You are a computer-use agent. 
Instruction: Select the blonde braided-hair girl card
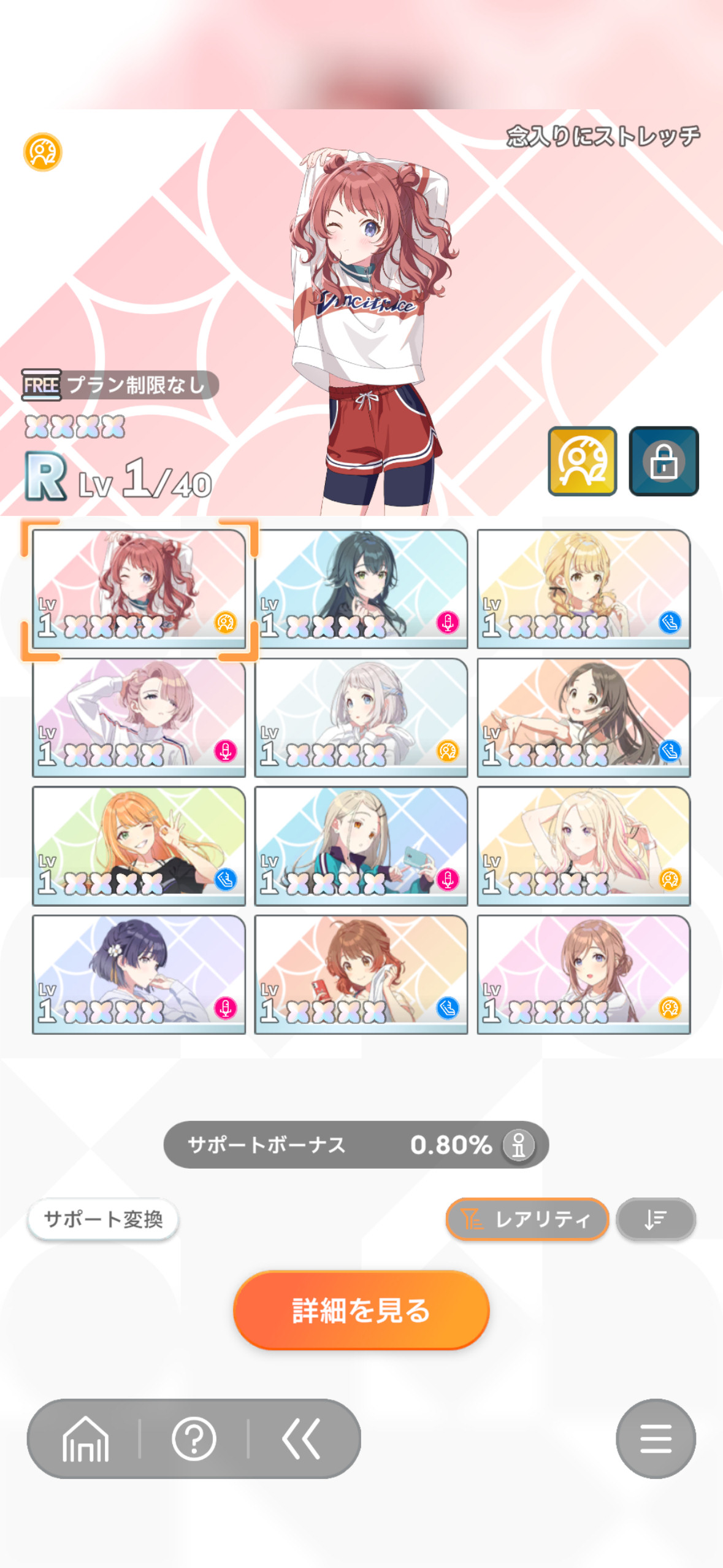click(583, 588)
